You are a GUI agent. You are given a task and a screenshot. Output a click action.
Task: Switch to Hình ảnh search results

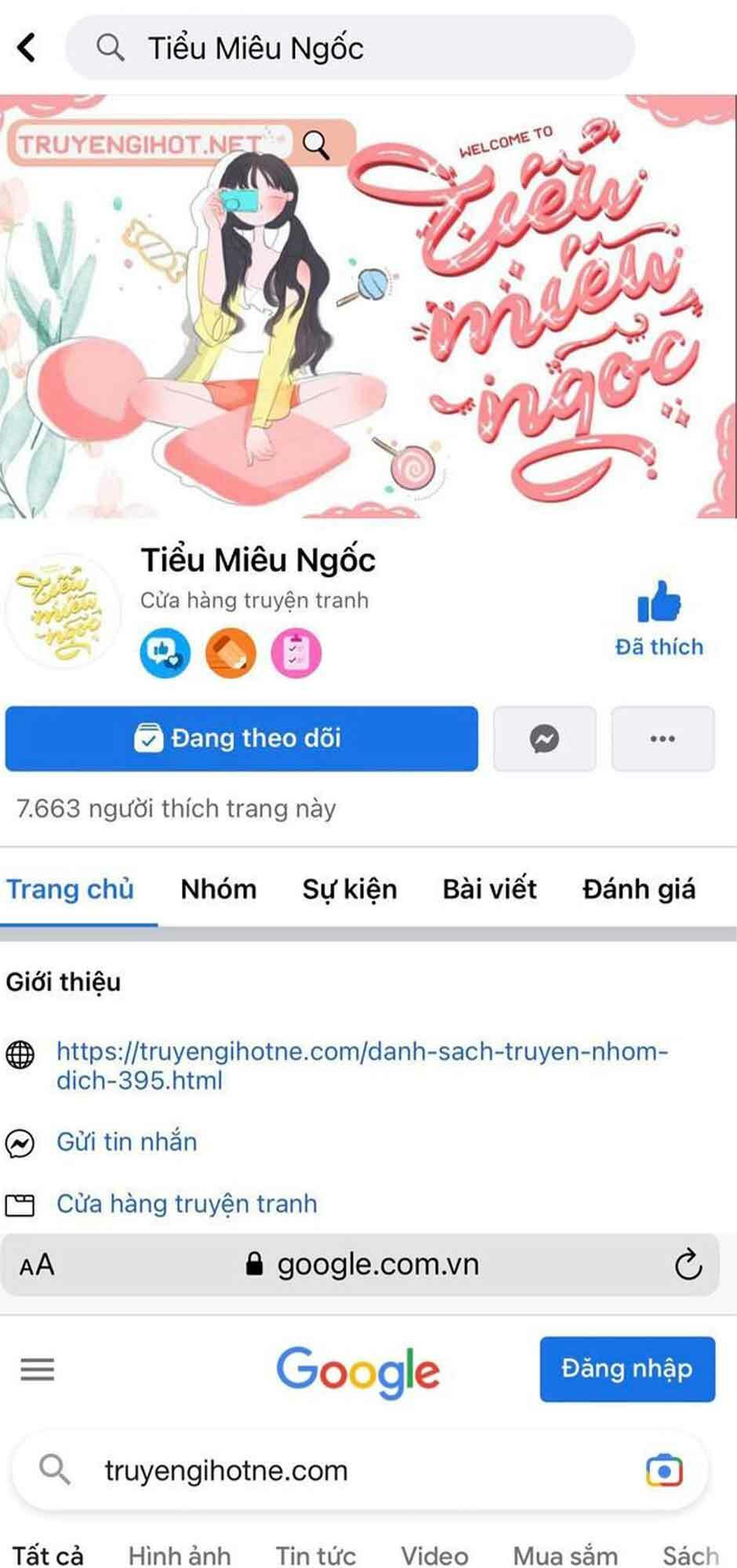click(180, 1555)
